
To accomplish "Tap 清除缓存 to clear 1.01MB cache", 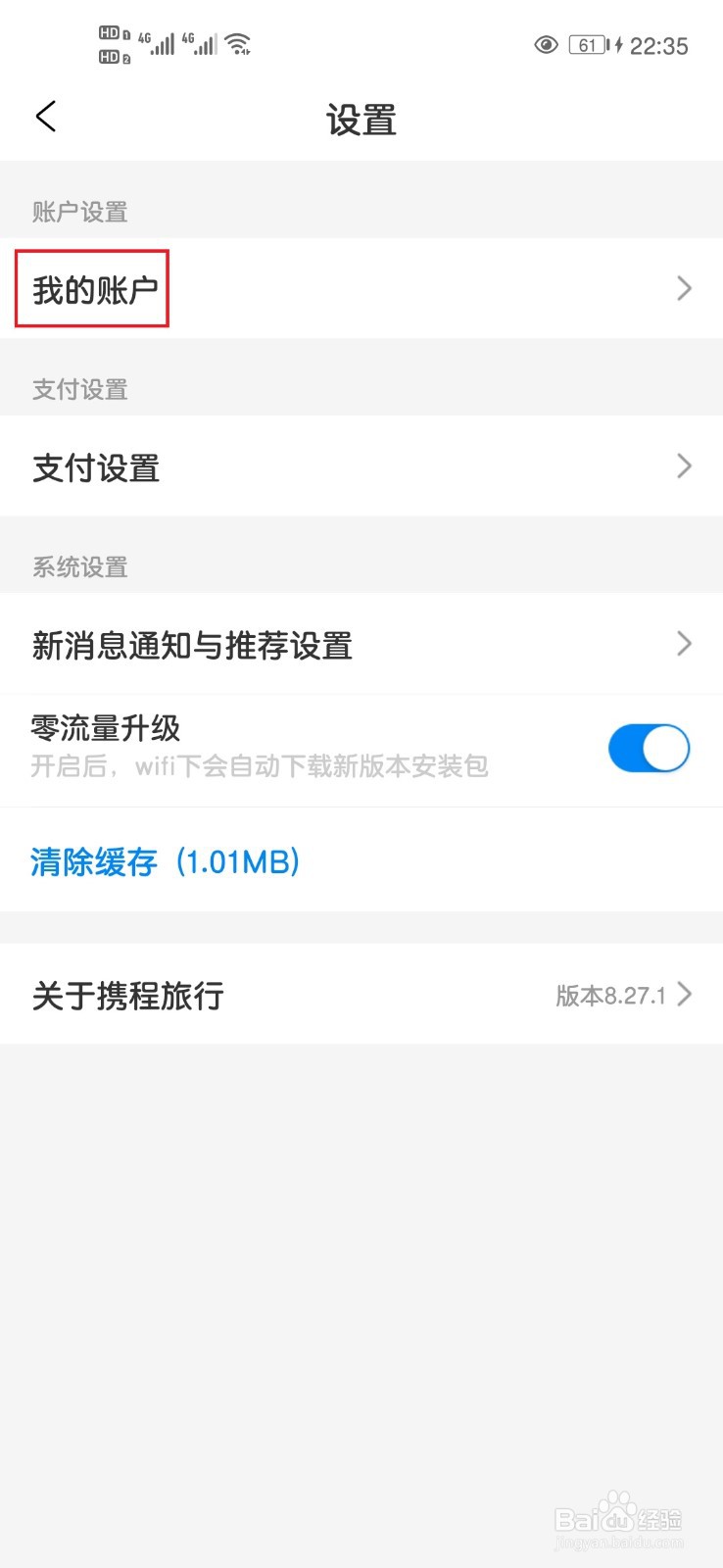I will click(162, 861).
